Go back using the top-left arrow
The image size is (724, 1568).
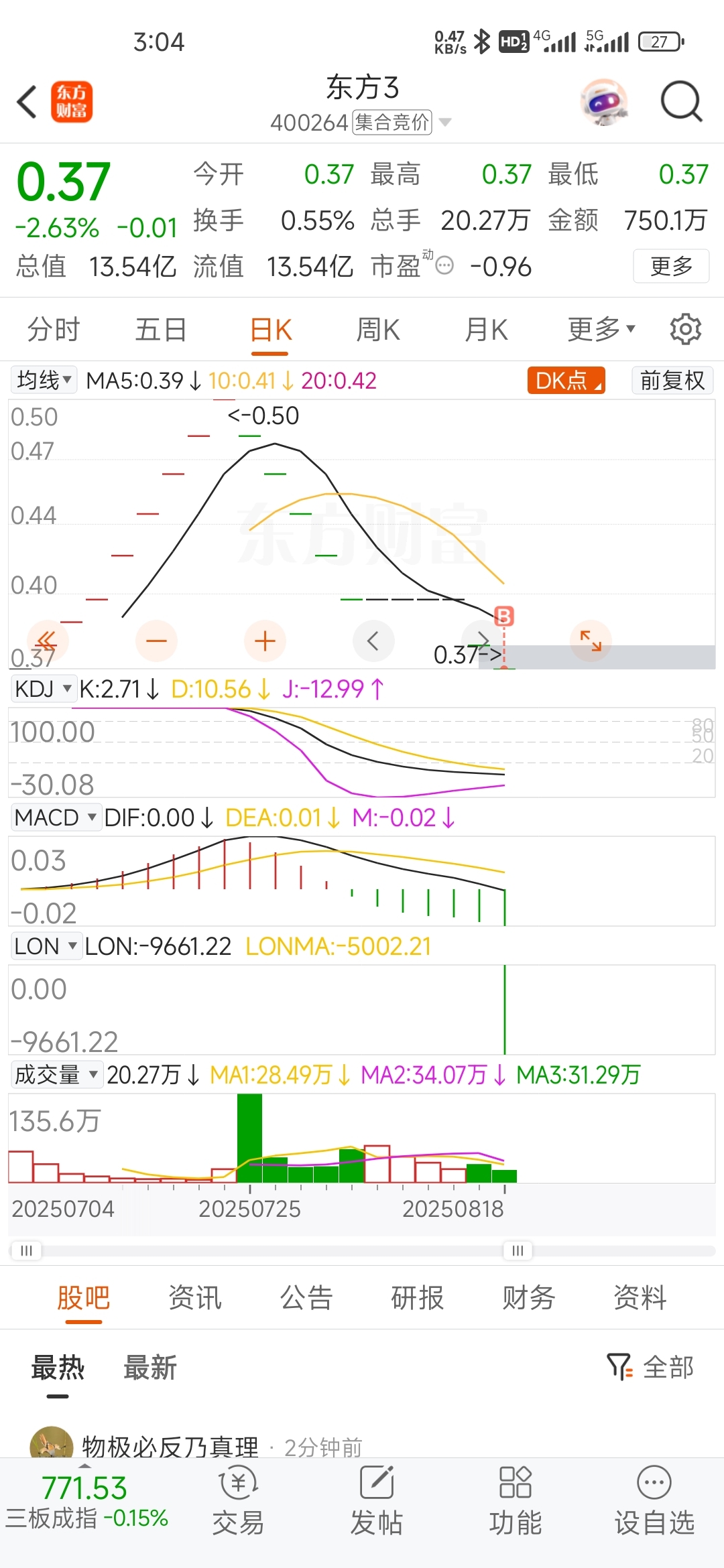(x=27, y=103)
